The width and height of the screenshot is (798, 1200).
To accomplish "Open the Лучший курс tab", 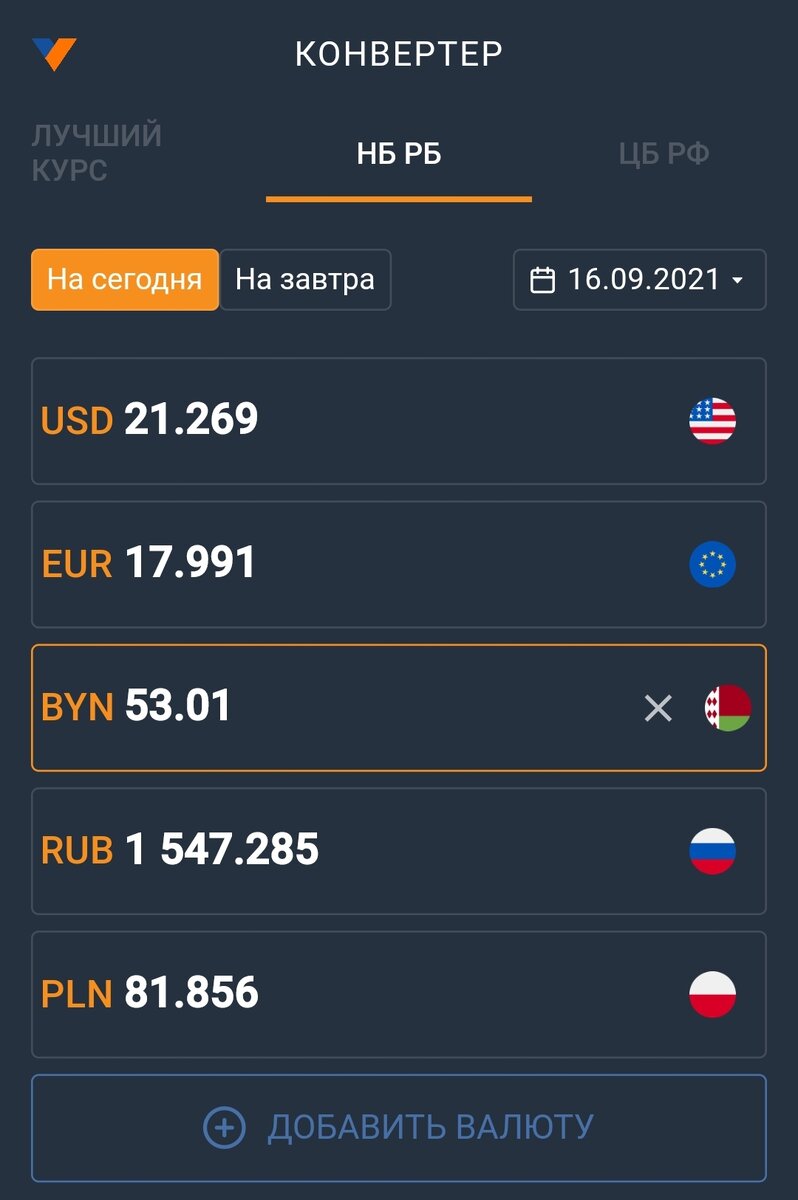I will point(96,150).
